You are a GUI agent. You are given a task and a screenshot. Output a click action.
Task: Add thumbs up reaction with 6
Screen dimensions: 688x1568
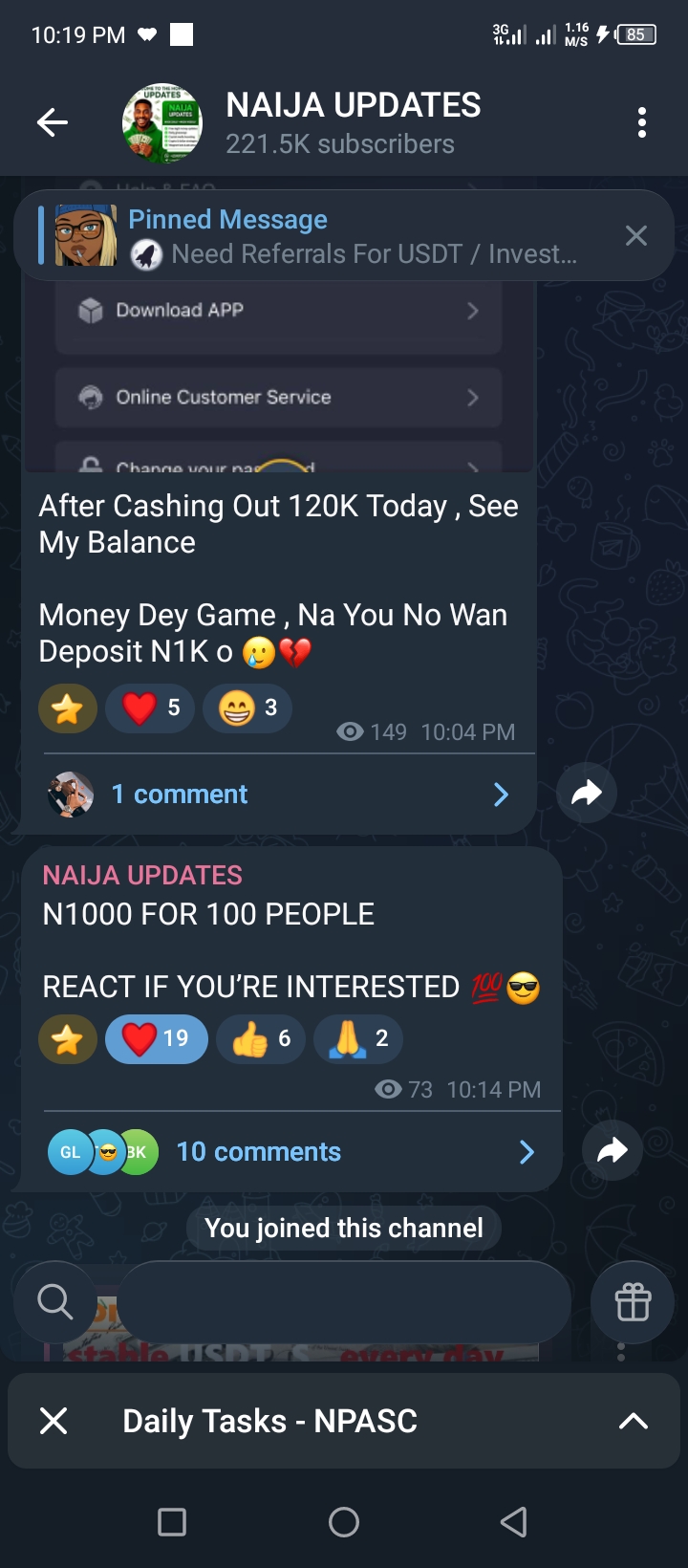click(261, 1039)
